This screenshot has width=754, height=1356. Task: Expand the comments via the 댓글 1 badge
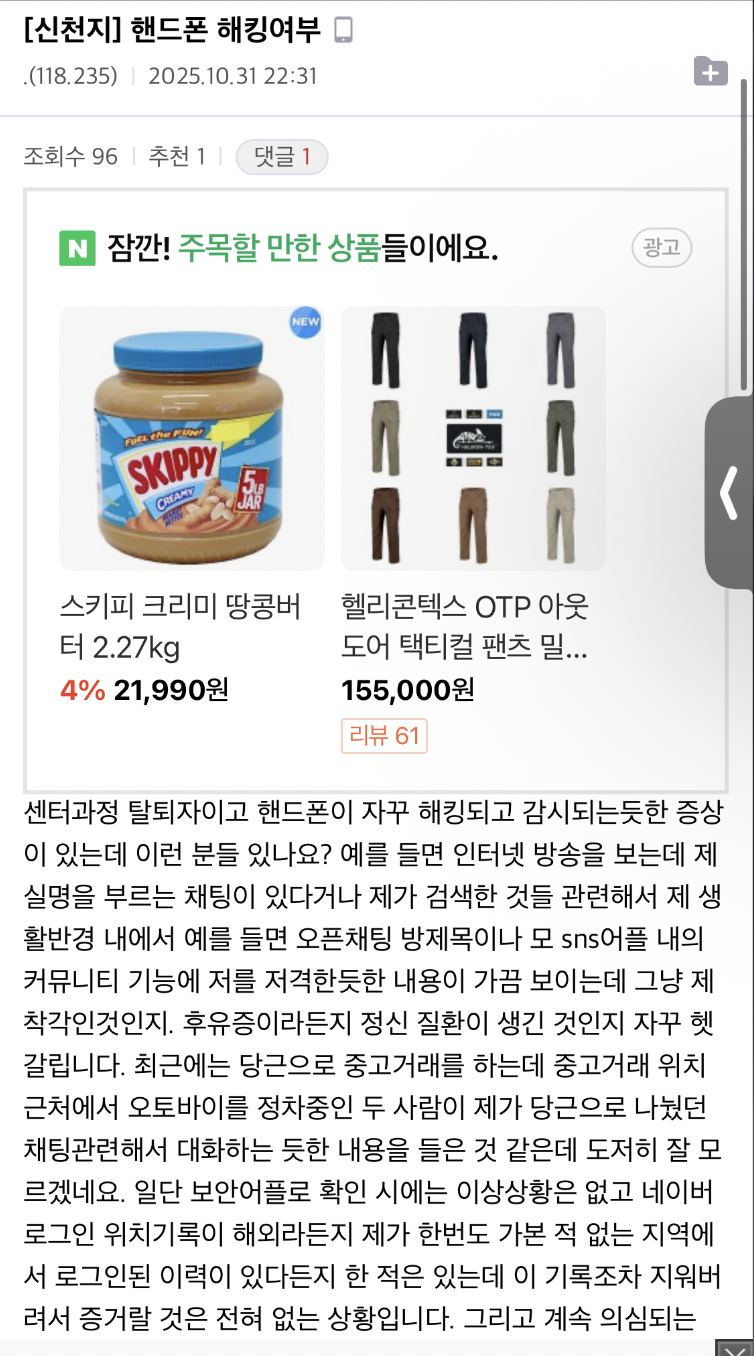tap(281, 157)
